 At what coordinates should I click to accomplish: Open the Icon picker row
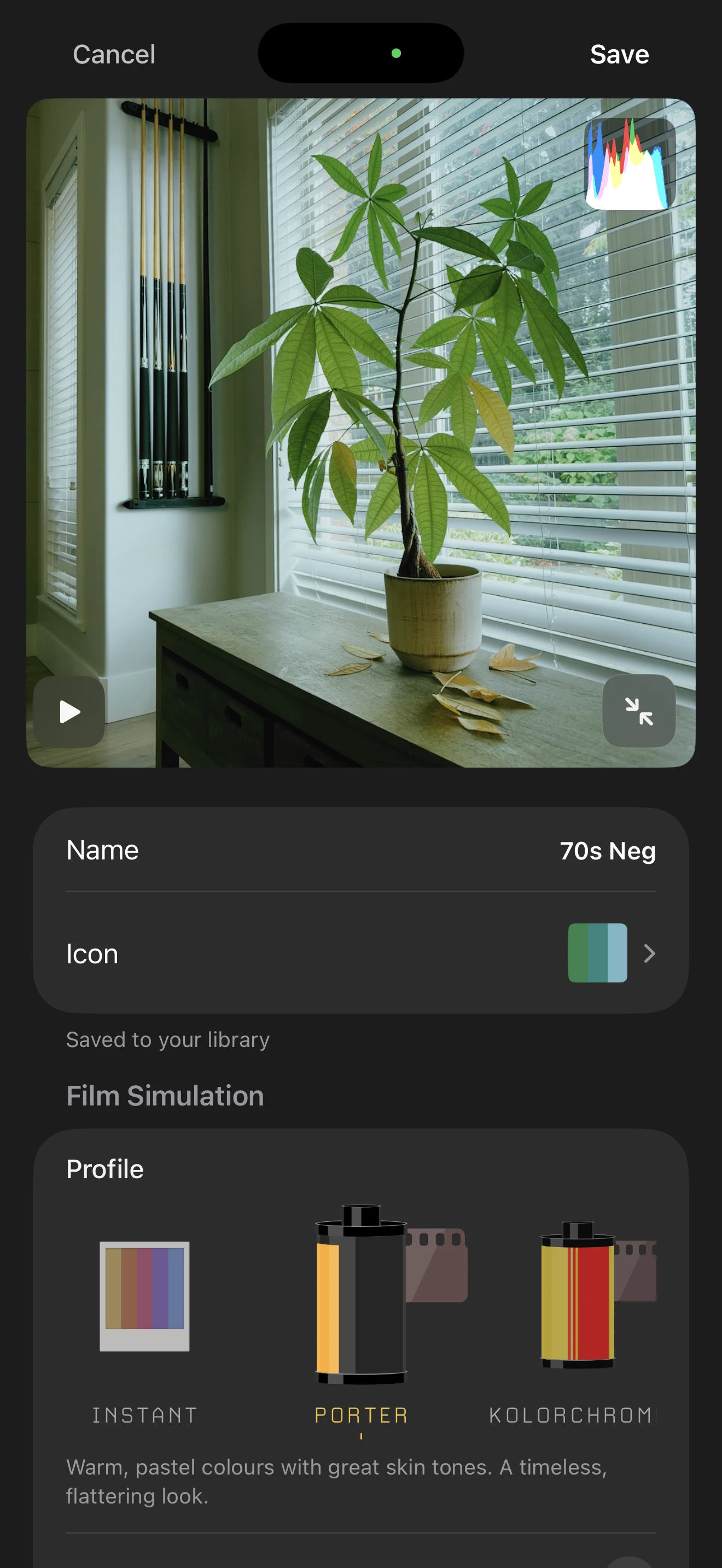pyautogui.click(x=361, y=952)
